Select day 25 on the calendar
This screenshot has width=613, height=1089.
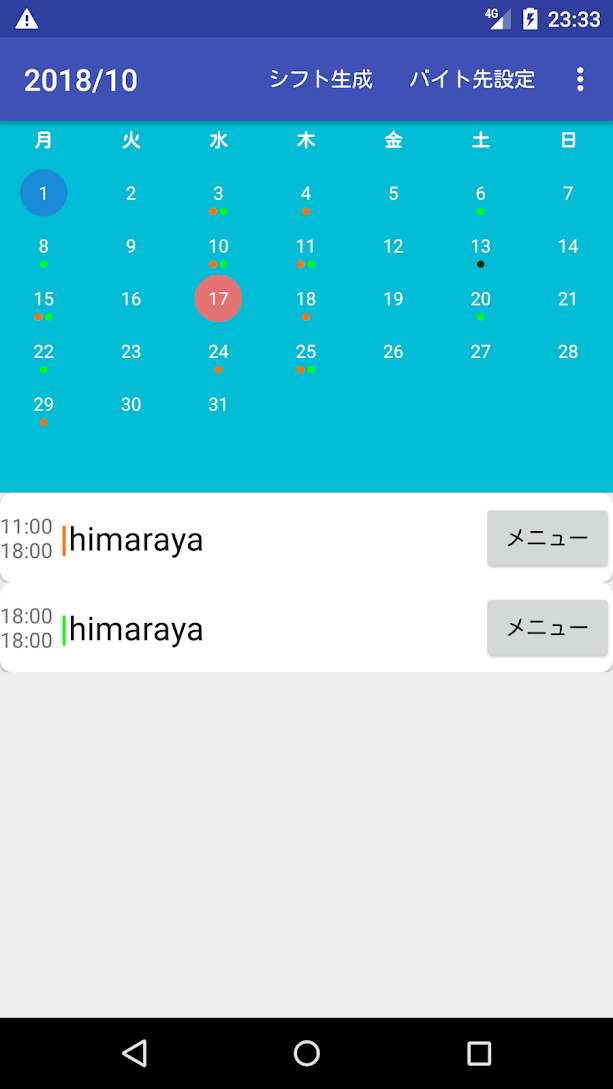[306, 352]
